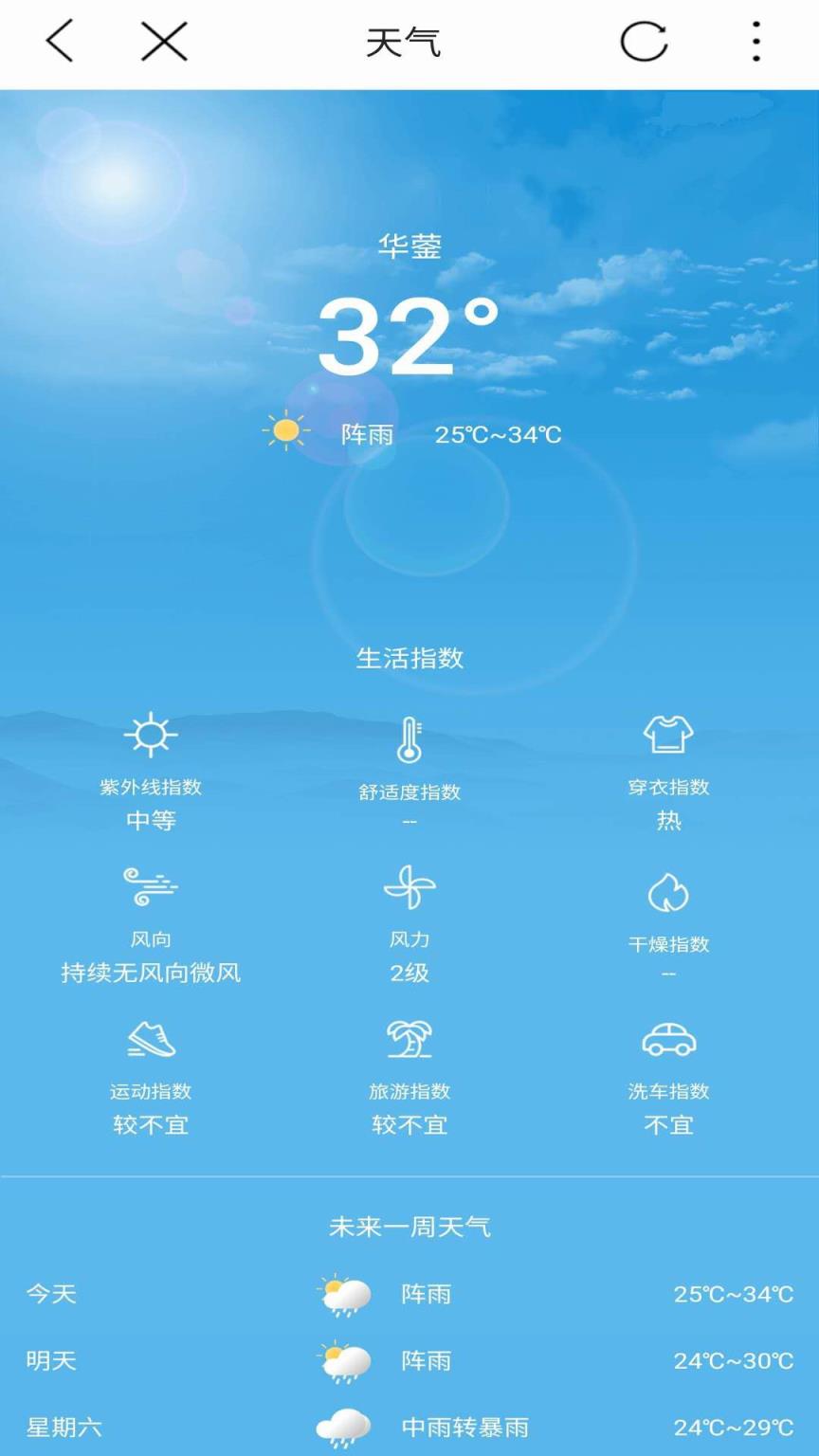Tap the 干燥指数 flame icon
This screenshot has height=1456, width=819.
(x=670, y=889)
